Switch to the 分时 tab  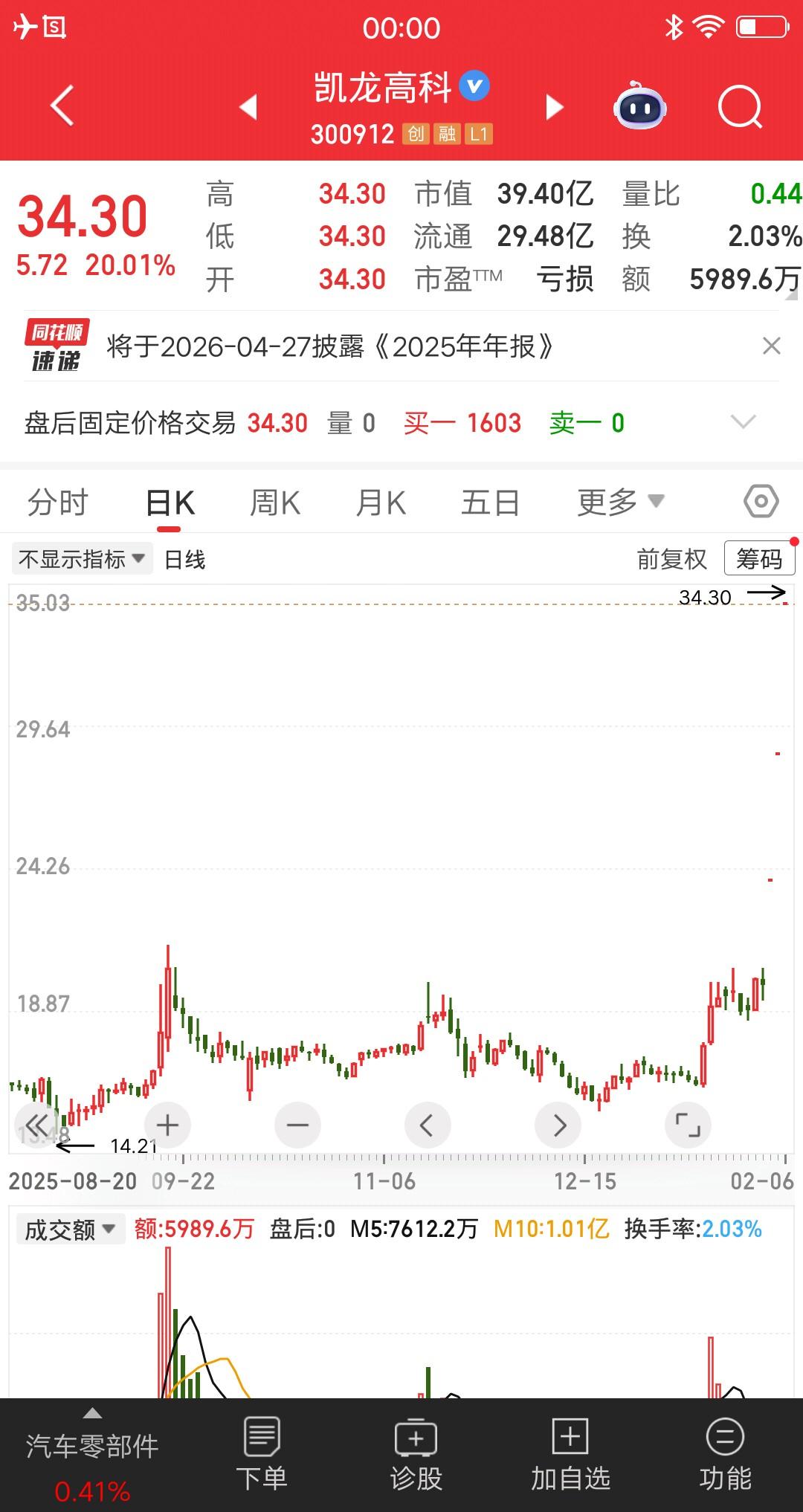click(x=57, y=501)
